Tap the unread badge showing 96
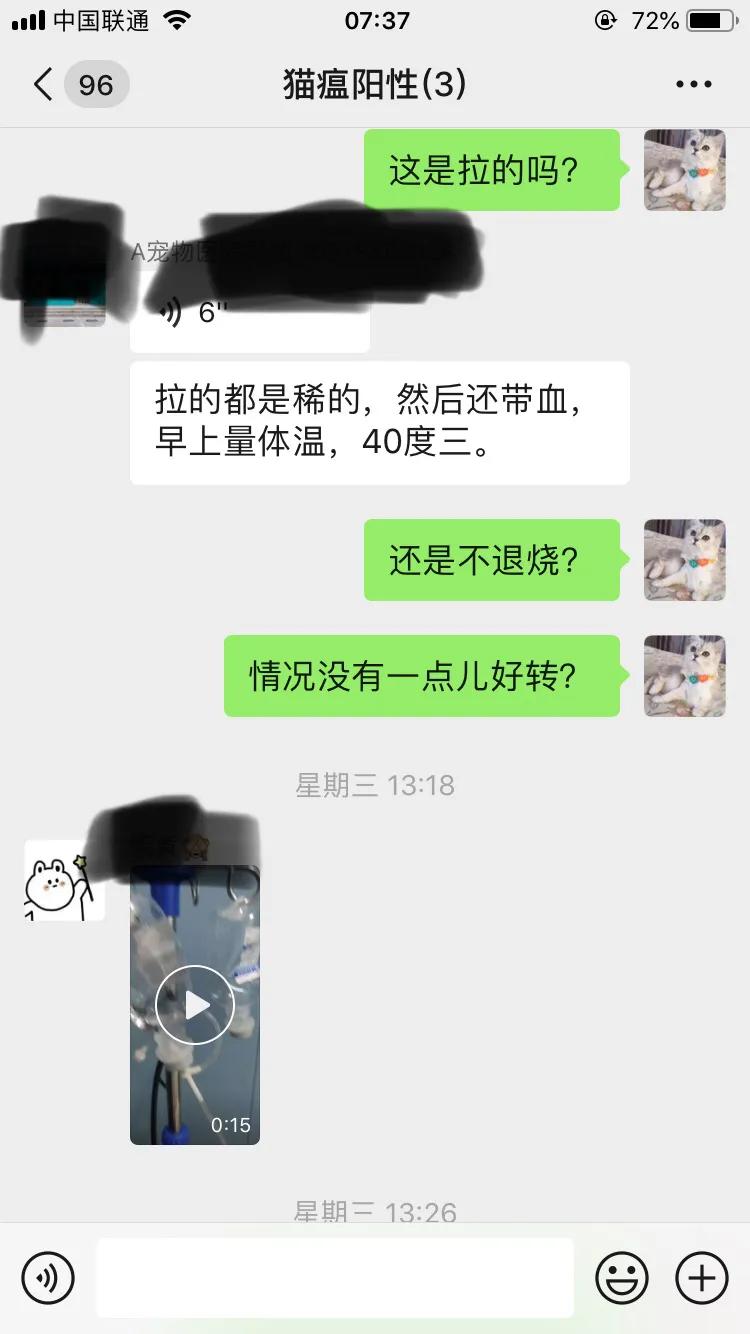The width and height of the screenshot is (750, 1334). pos(95,84)
